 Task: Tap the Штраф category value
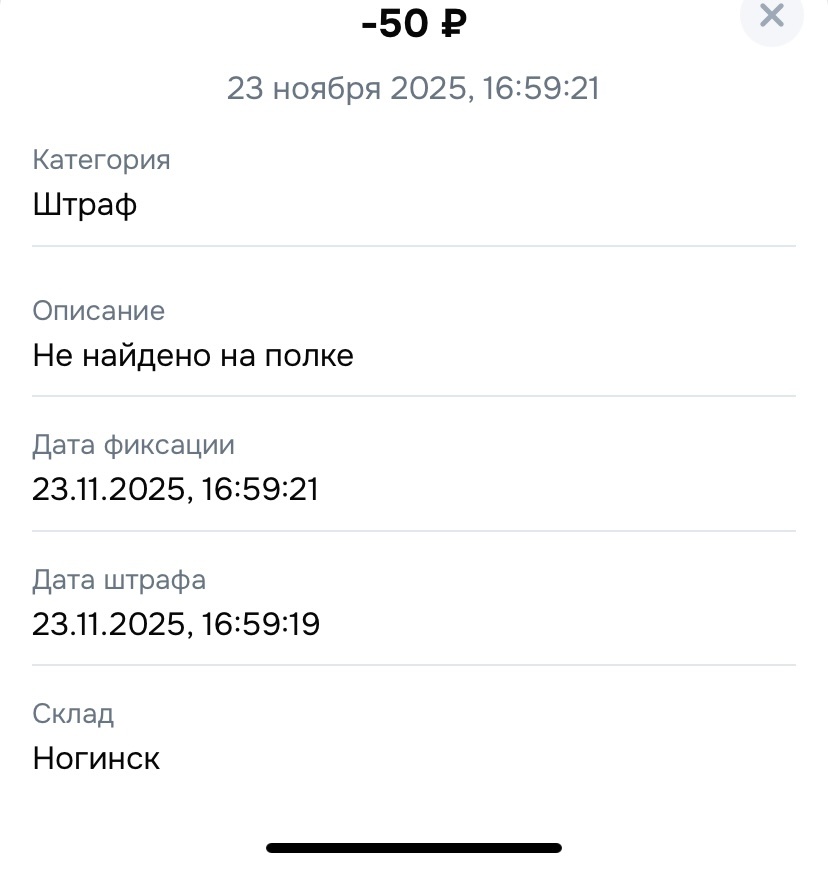click(85, 204)
